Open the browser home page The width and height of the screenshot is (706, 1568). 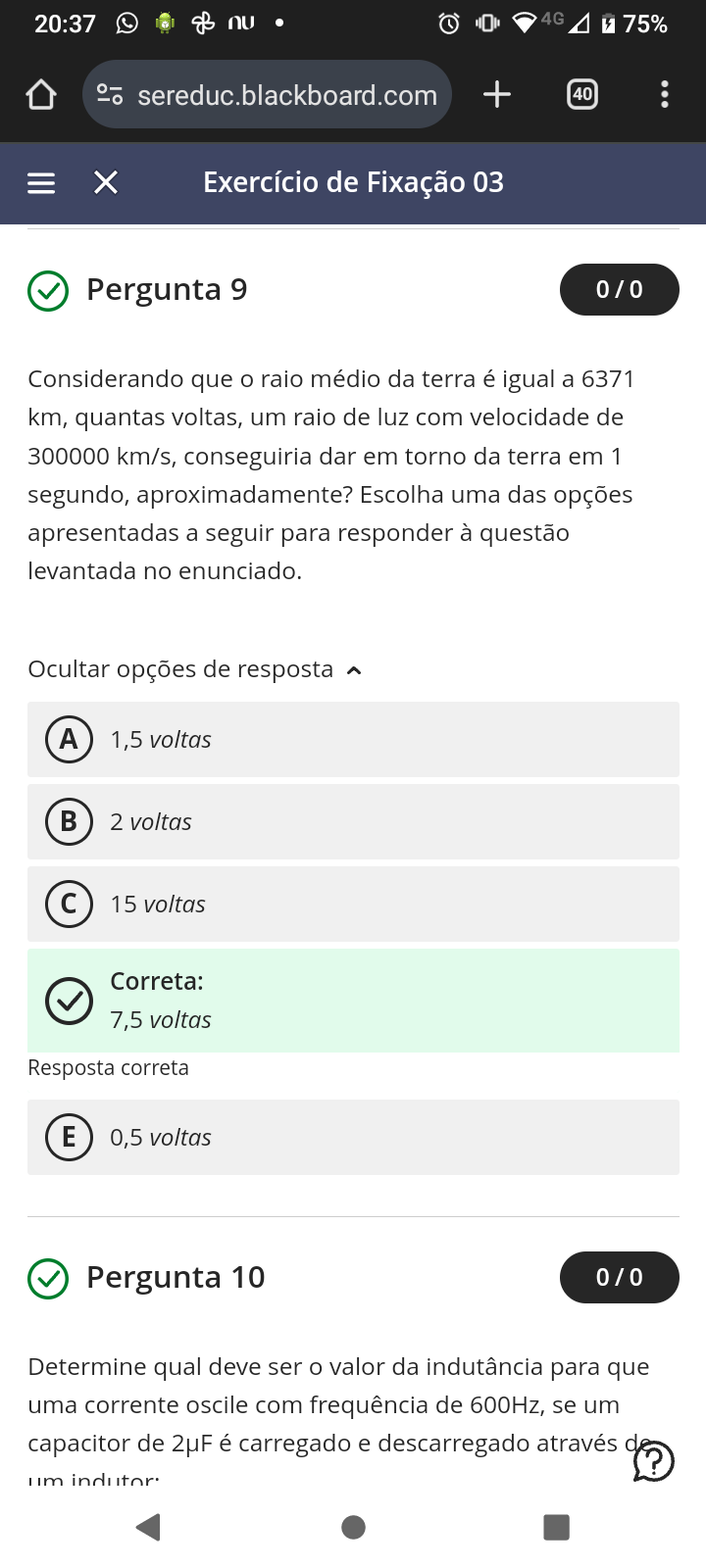(41, 95)
